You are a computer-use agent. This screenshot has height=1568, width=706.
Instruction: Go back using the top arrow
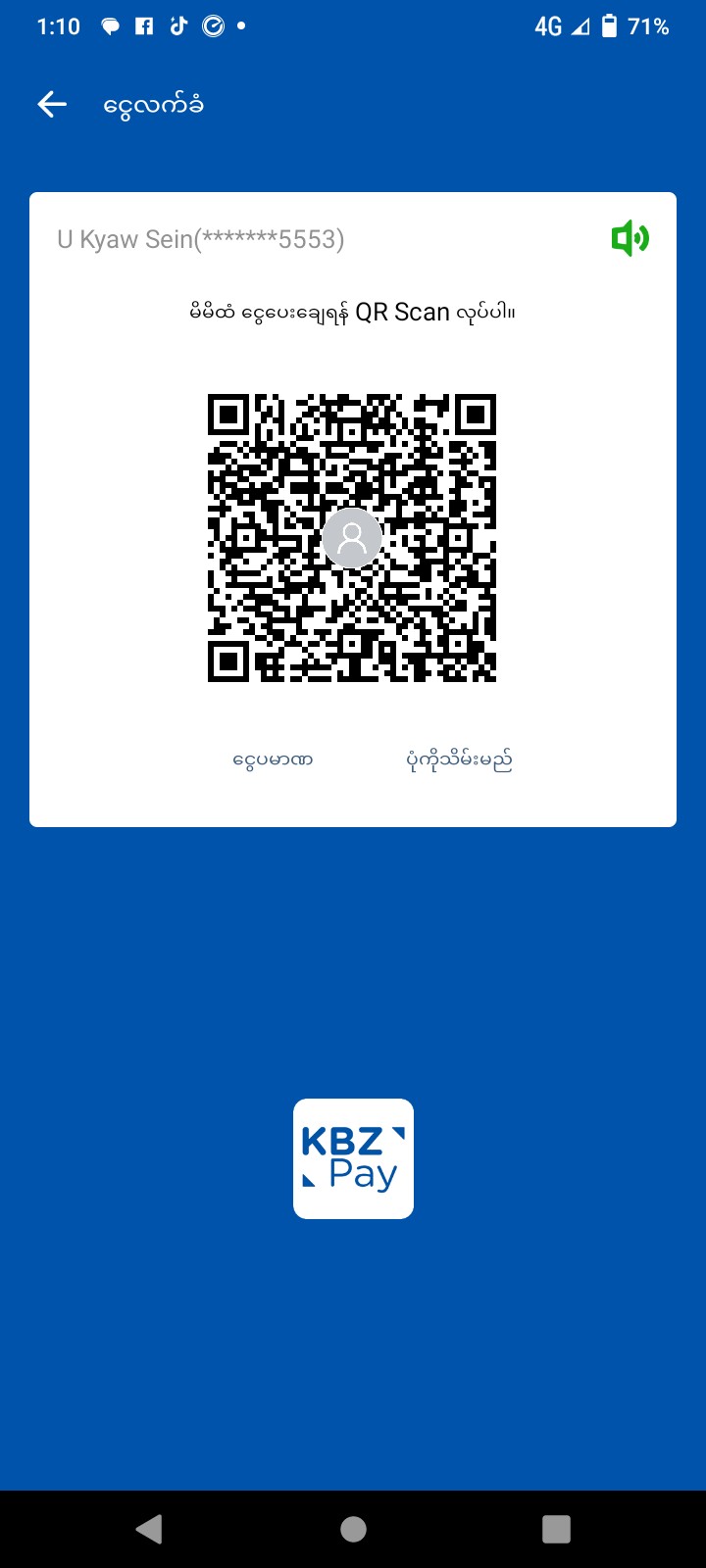click(52, 105)
